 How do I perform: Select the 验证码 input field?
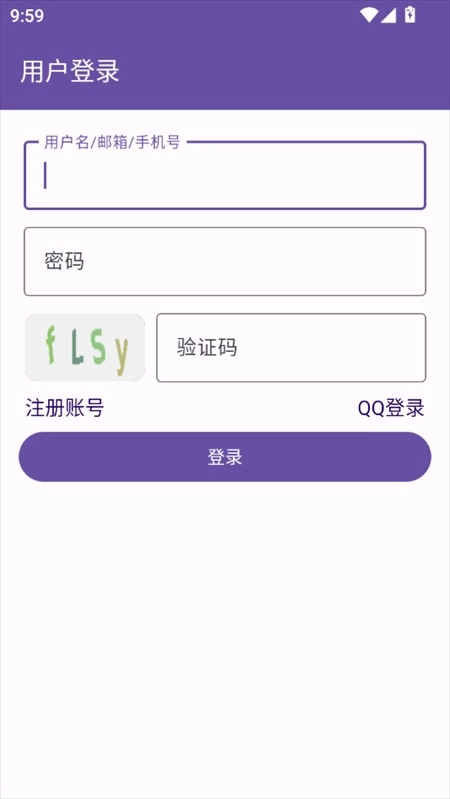pos(291,348)
